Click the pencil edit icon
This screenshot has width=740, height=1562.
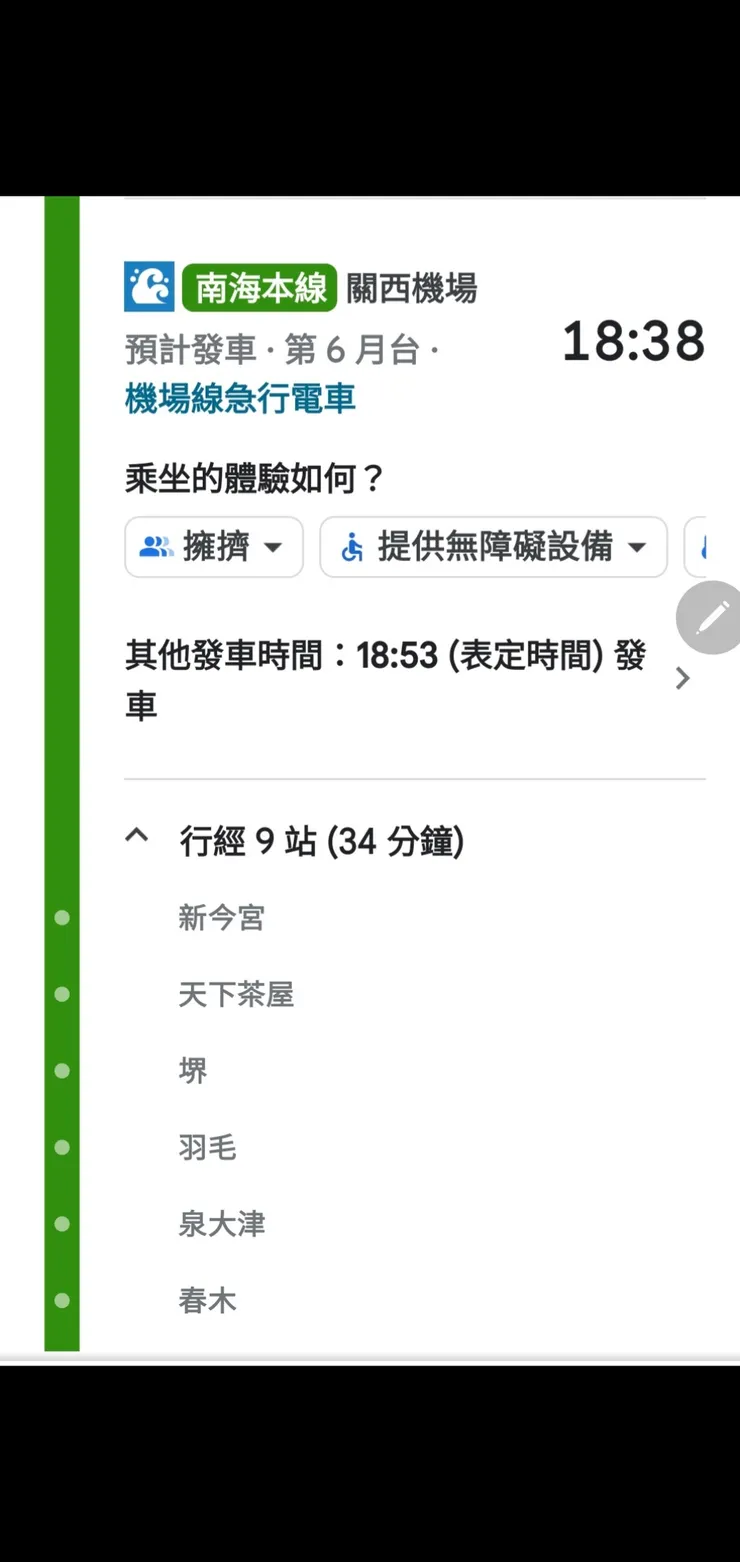[712, 618]
